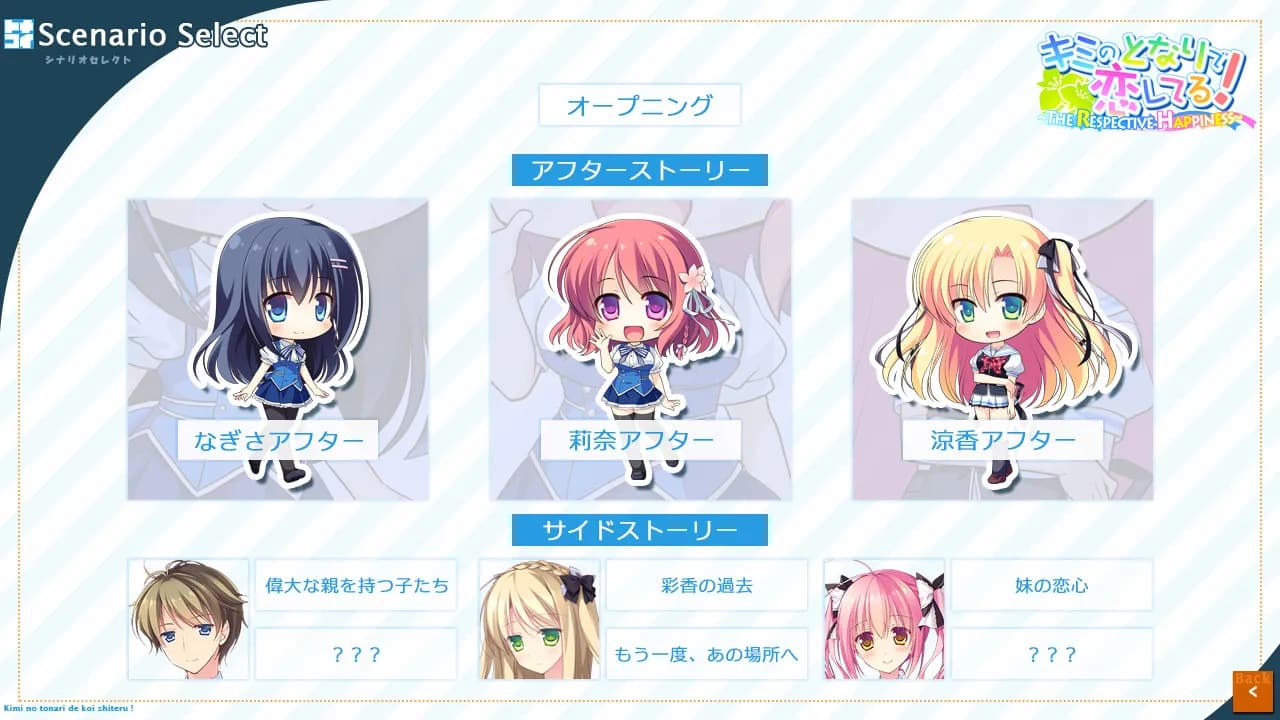
Task: Choose 涼香アフター scenario
Action: coord(1002,440)
